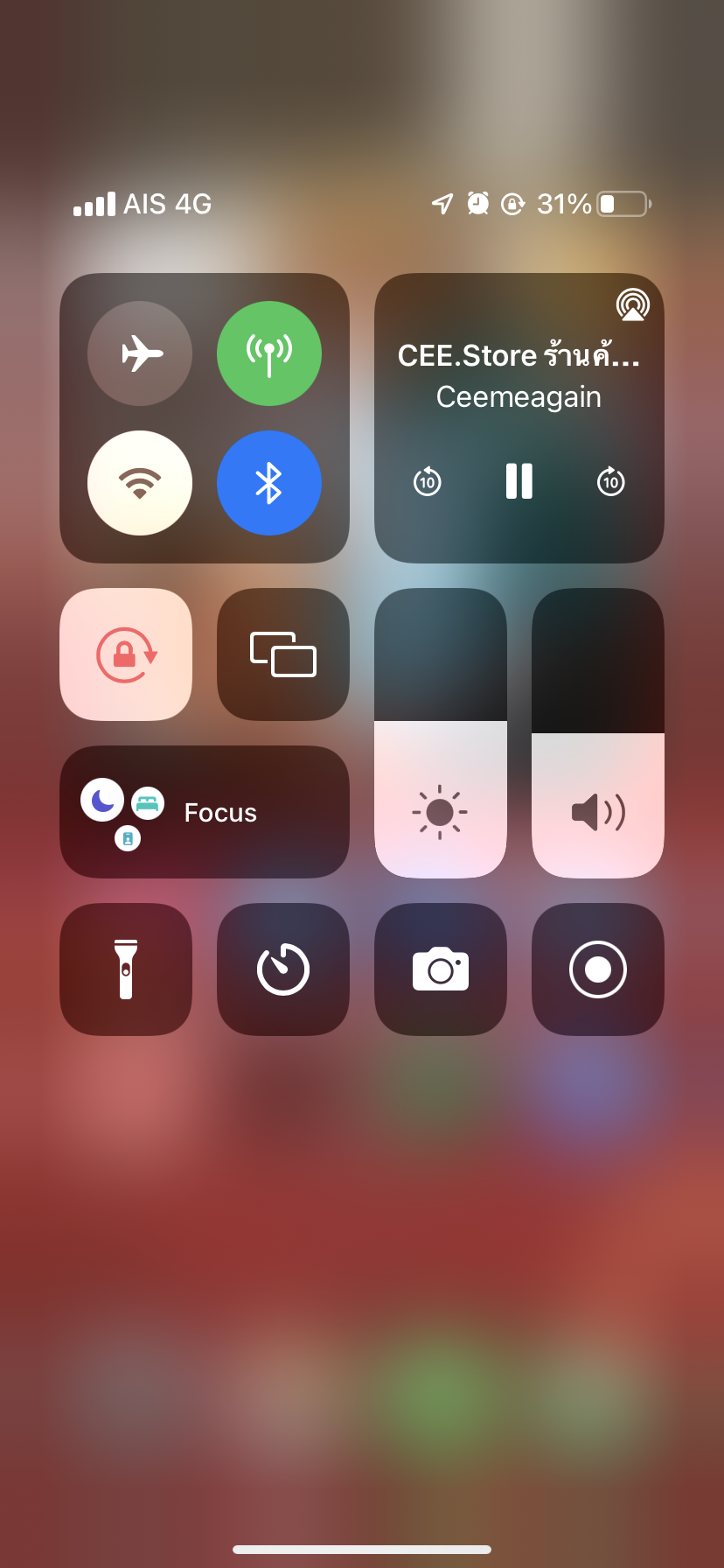The width and height of the screenshot is (724, 1568).
Task: Open the Focus modes control
Action: coord(205,812)
